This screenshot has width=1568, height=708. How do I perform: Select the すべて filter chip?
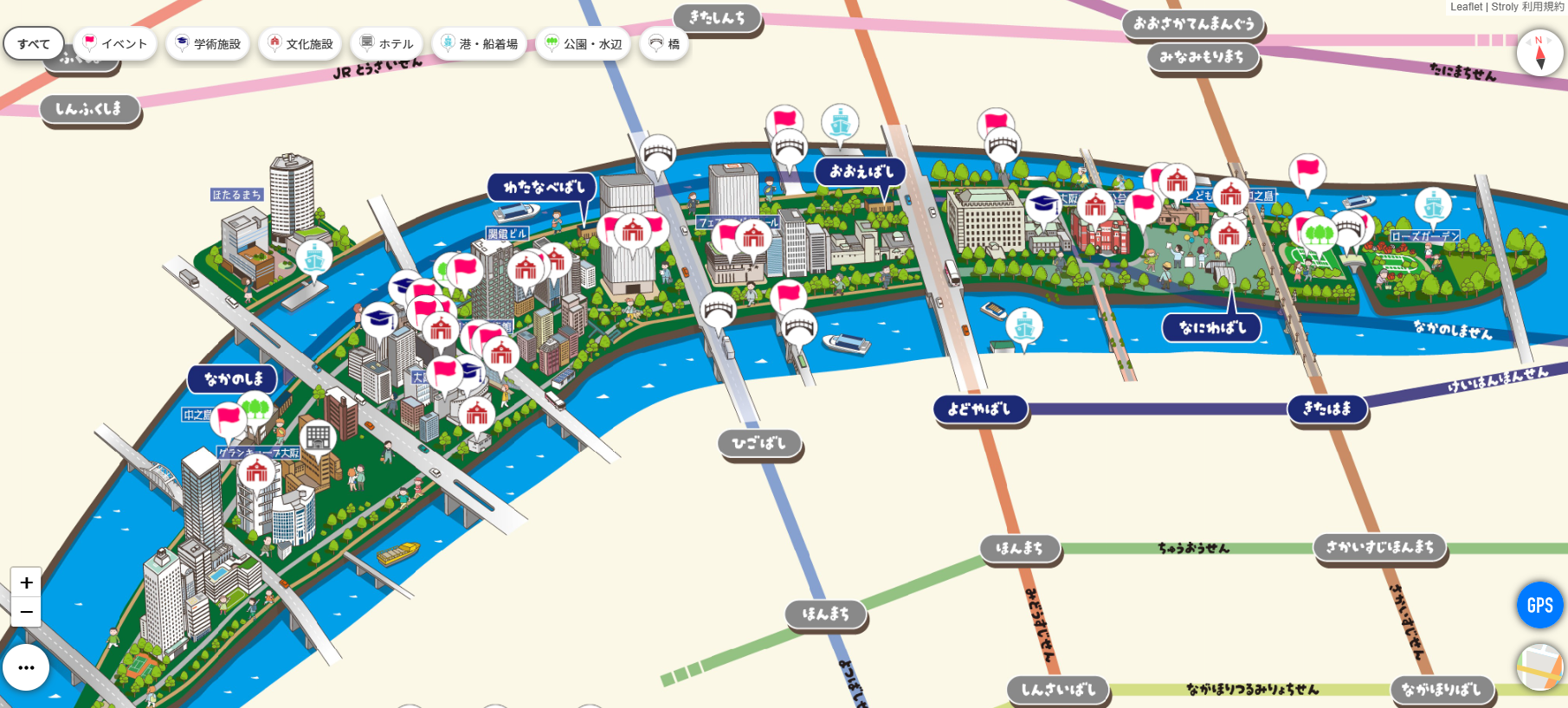click(x=34, y=44)
